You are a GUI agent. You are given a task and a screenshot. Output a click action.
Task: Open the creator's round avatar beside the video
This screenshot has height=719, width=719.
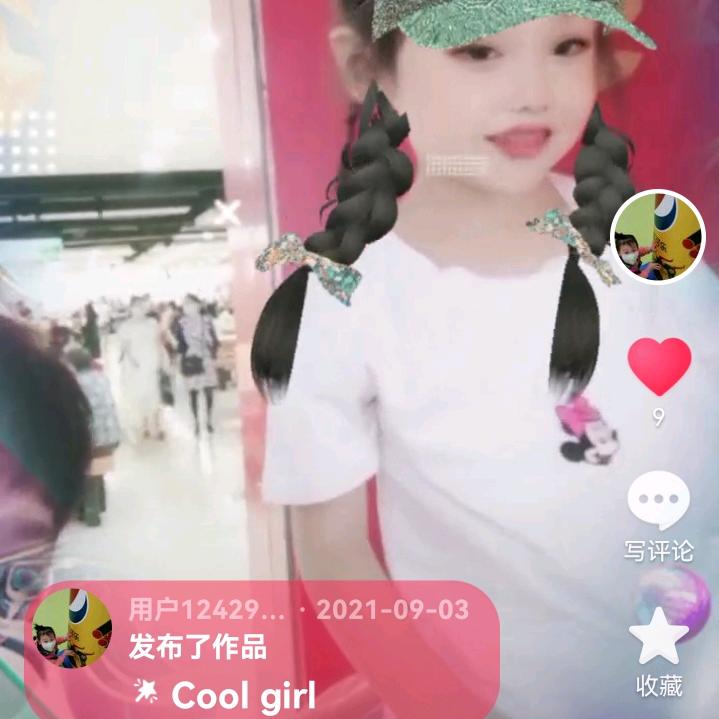[x=658, y=238]
